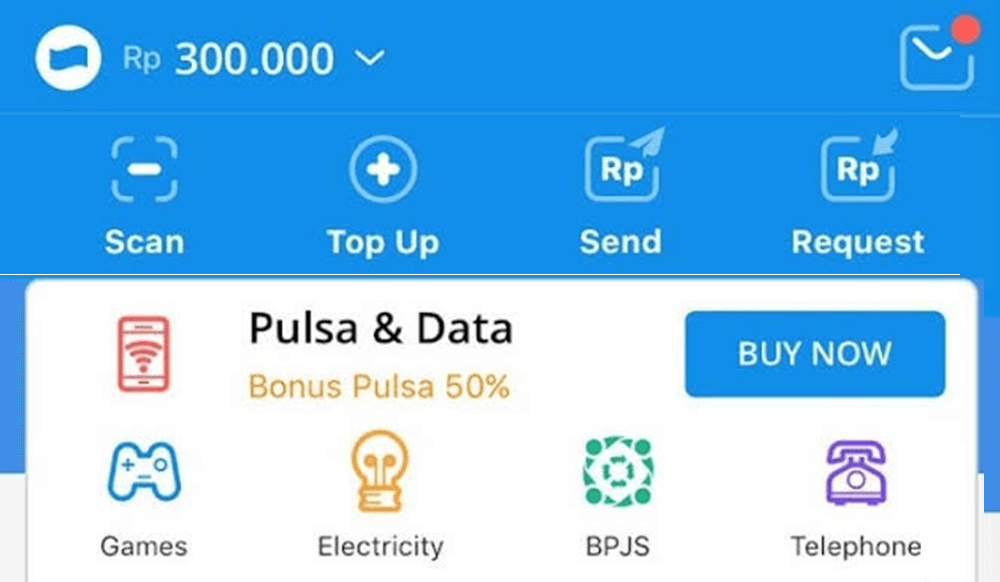Viewport: 1000px width, 582px height.
Task: Open the Games service
Action: click(x=144, y=495)
